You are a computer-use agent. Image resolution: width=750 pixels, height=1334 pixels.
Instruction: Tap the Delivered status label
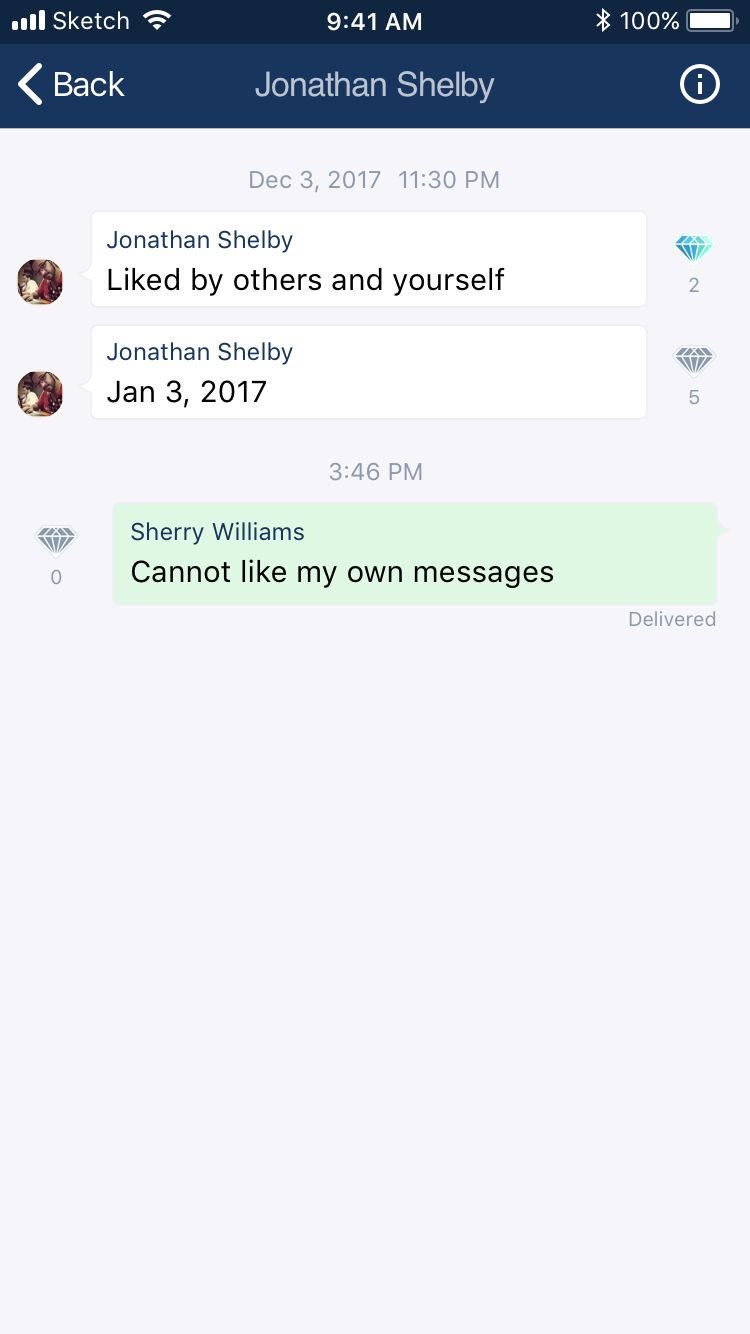tap(672, 619)
